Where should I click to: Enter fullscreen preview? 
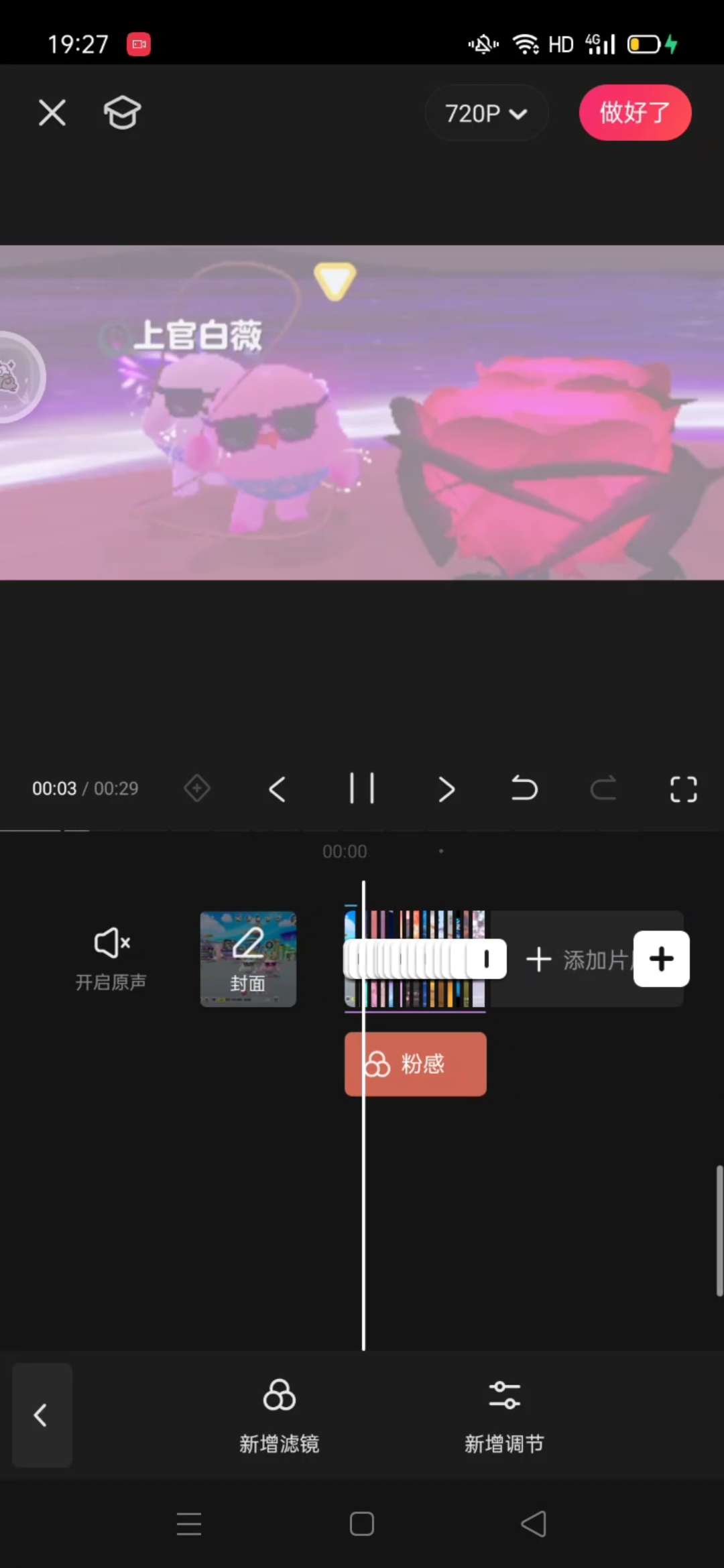[x=684, y=789]
